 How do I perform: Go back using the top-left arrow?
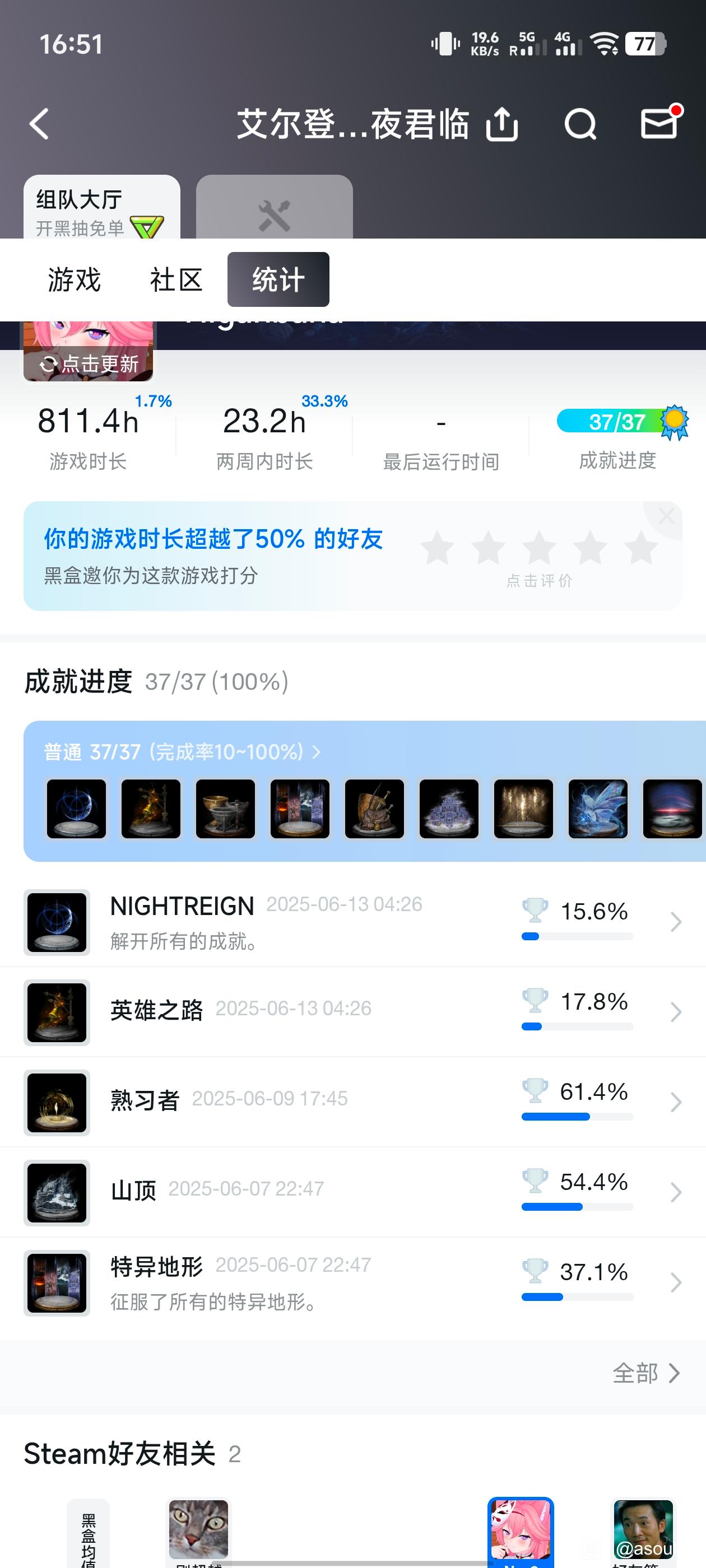40,124
